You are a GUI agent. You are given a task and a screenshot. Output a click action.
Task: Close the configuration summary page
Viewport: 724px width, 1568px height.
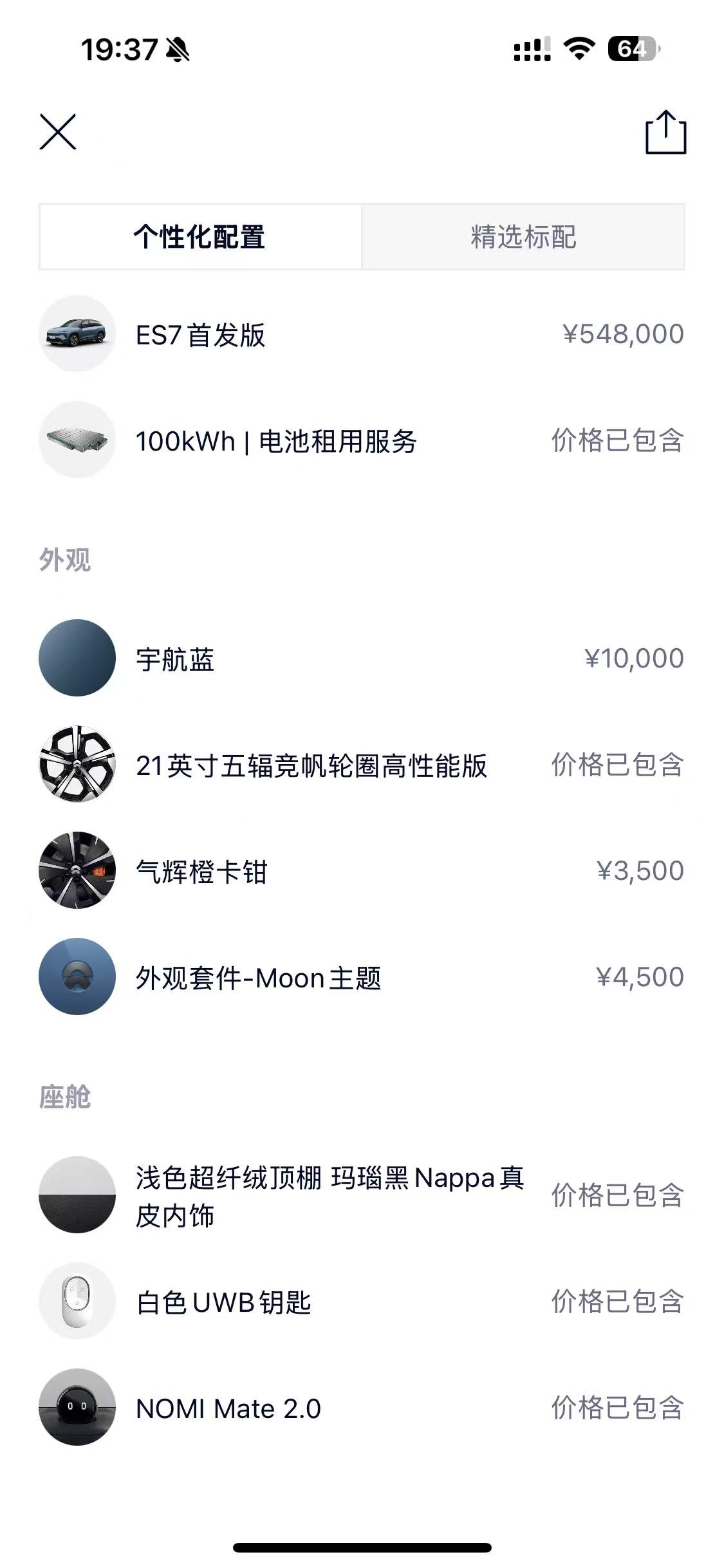click(58, 132)
